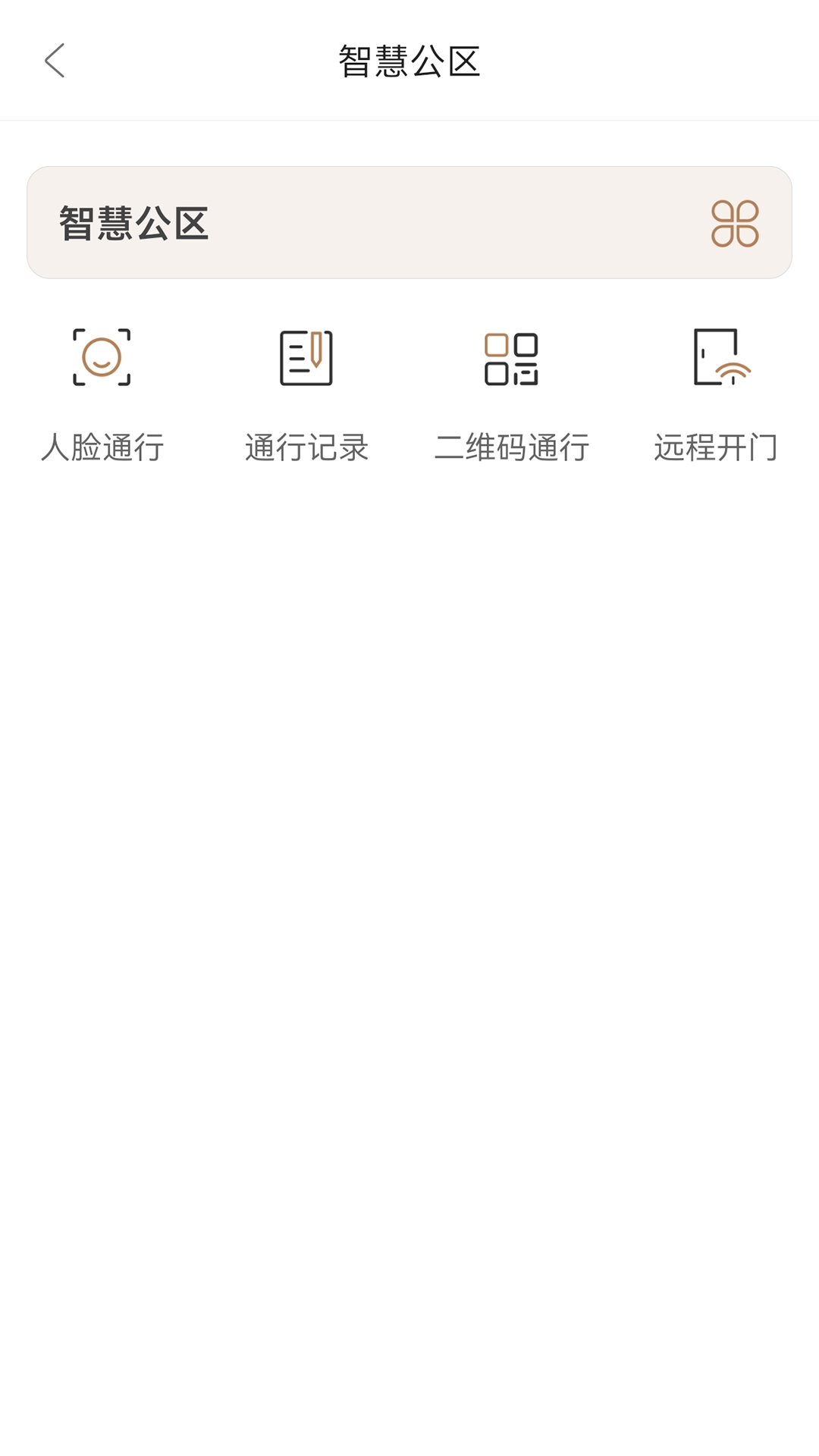Tap the 远程开门 text label
This screenshot has height=1456, width=819.
[x=717, y=447]
